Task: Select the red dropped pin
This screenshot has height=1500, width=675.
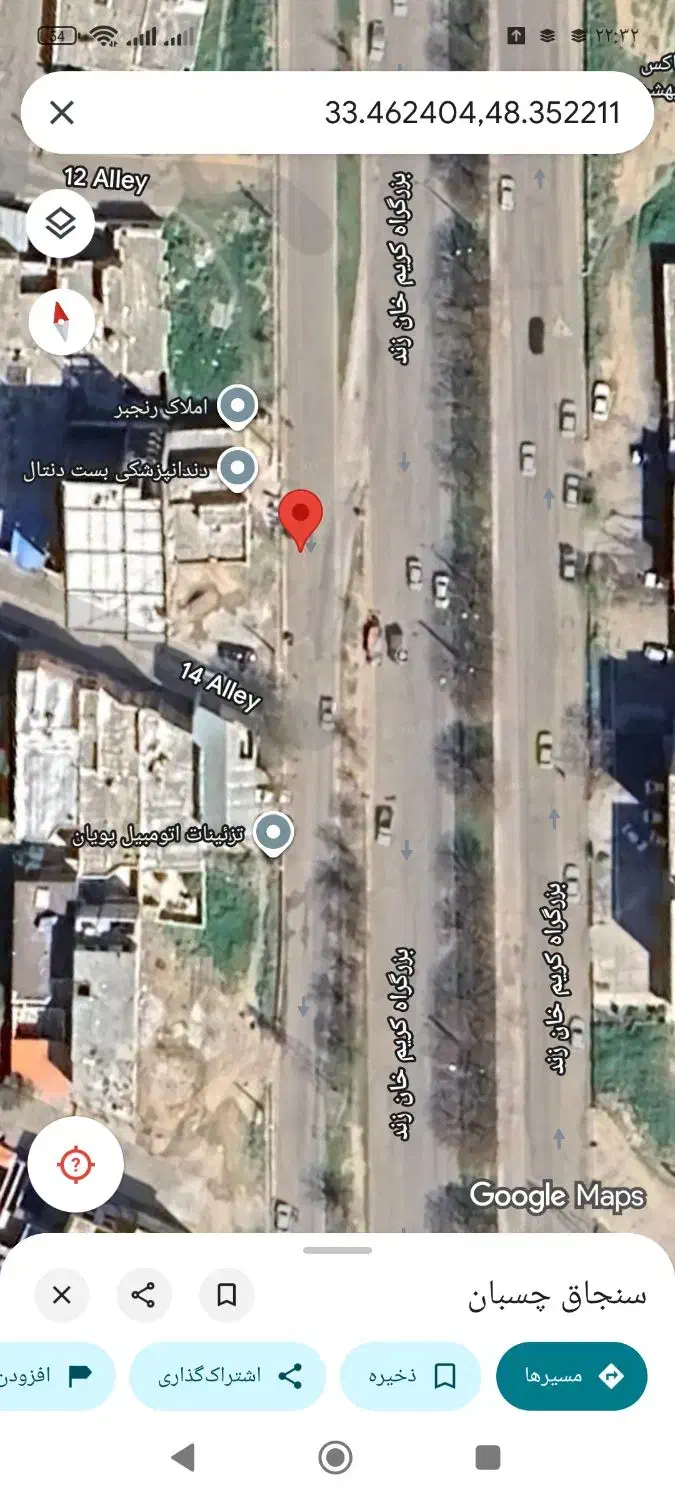Action: coord(300,517)
